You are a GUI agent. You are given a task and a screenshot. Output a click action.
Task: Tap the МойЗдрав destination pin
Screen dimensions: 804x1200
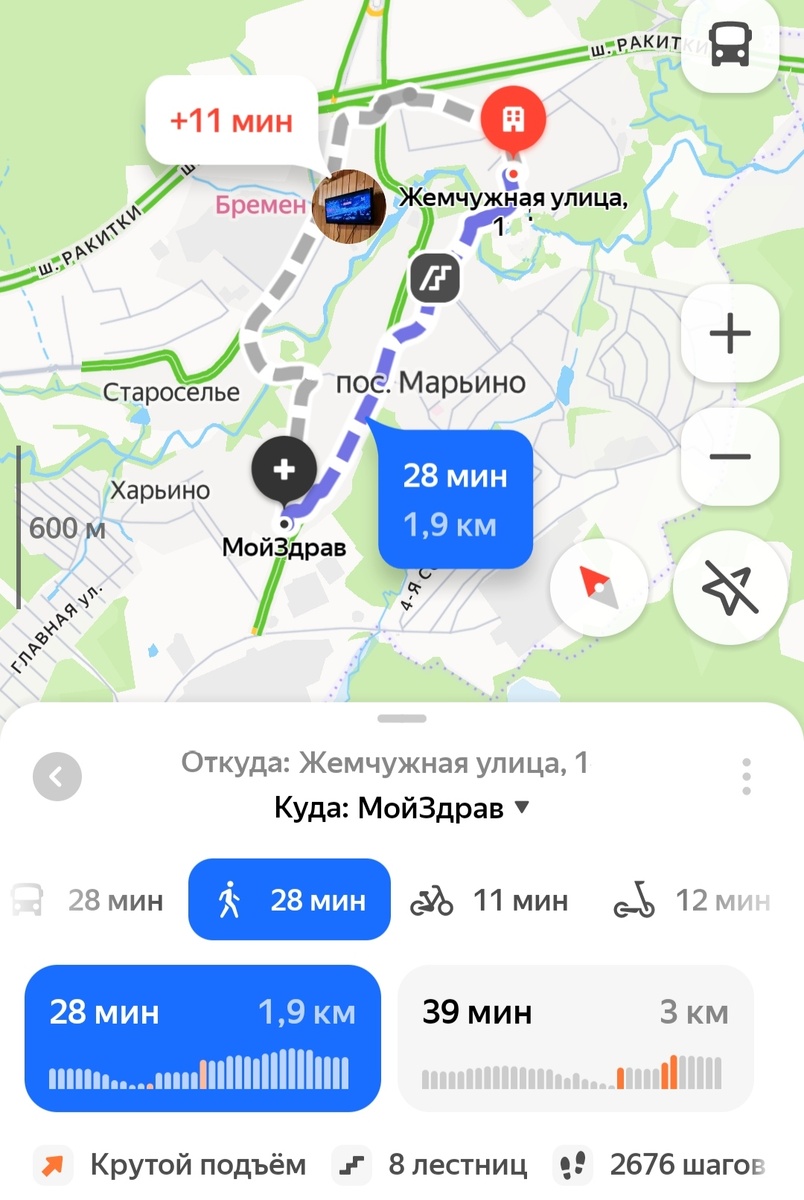[x=284, y=469]
